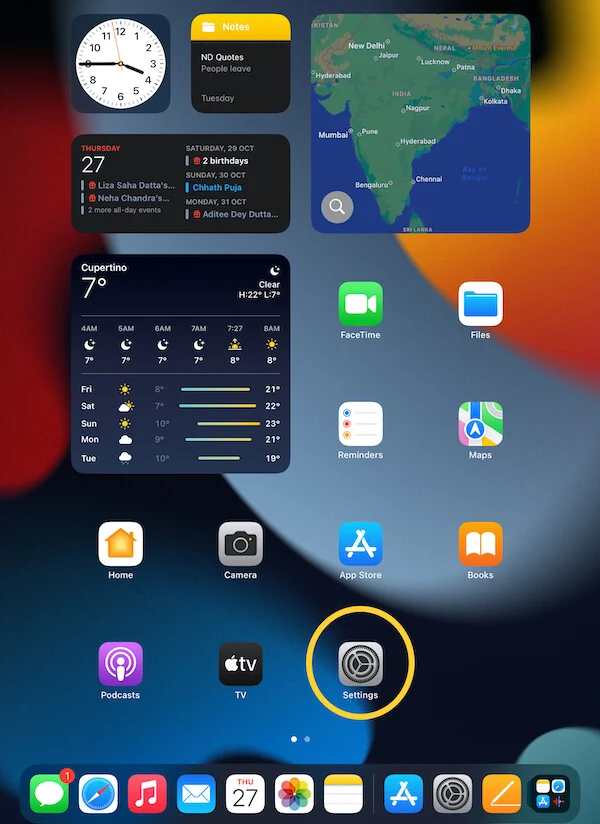Launch the Home app
Image resolution: width=600 pixels, height=824 pixels.
pos(120,544)
